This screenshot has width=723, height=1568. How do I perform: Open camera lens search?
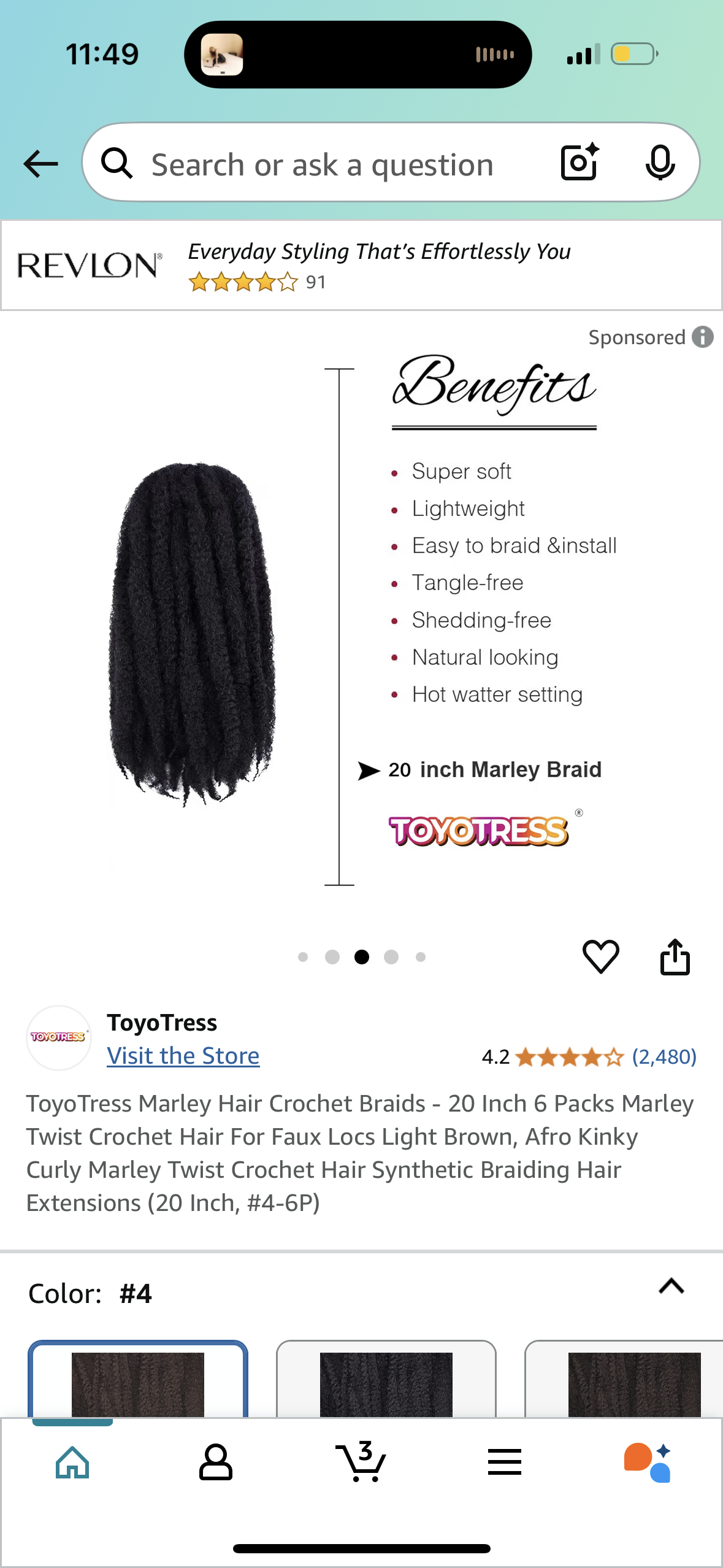tap(580, 163)
